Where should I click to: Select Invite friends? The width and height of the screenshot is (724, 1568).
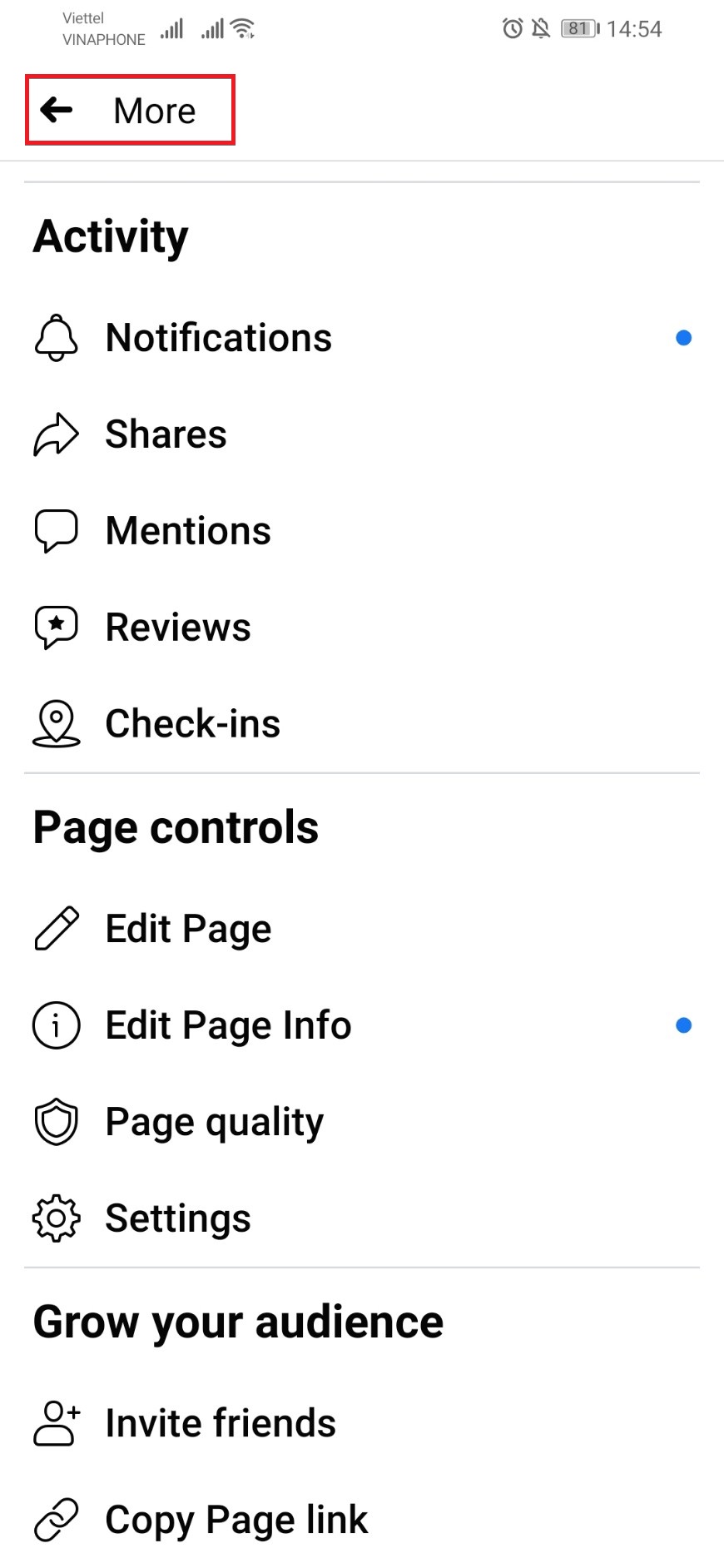click(220, 1423)
